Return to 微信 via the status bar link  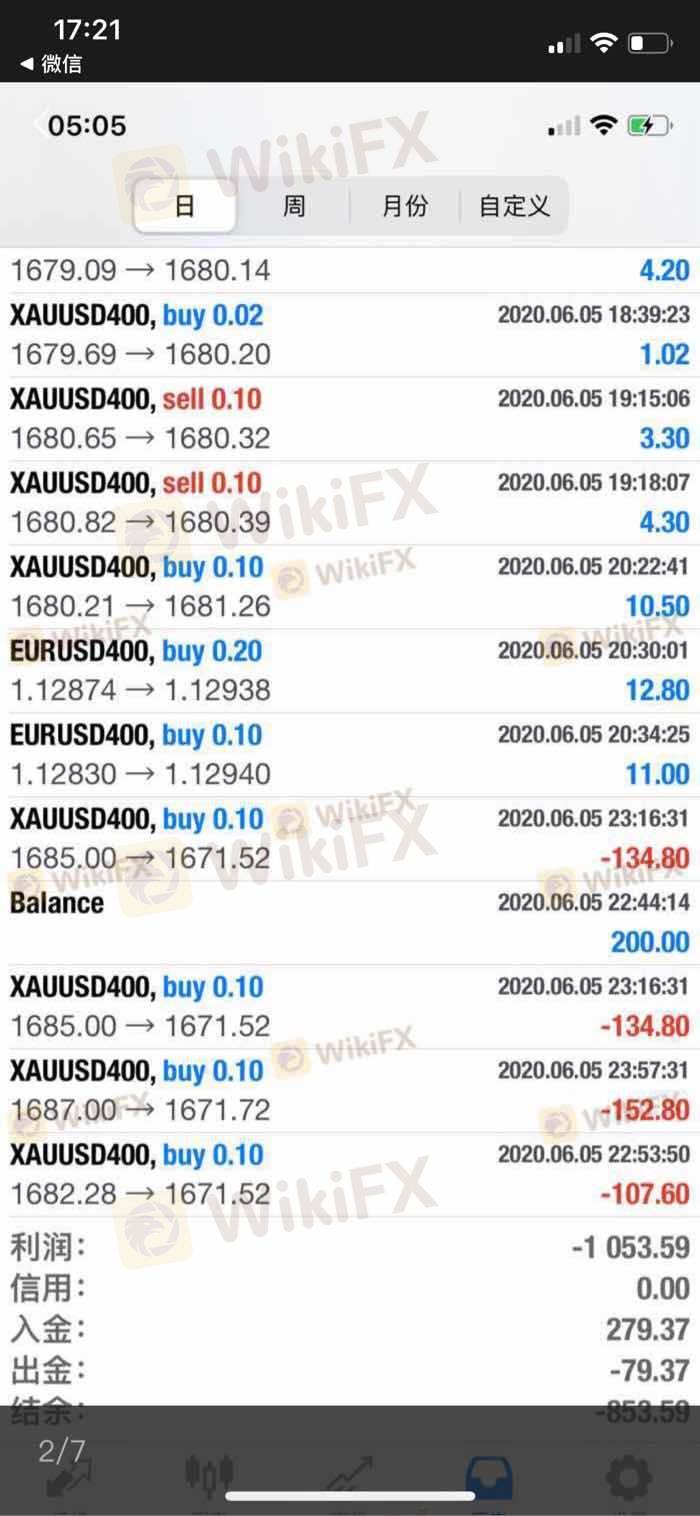[51, 64]
